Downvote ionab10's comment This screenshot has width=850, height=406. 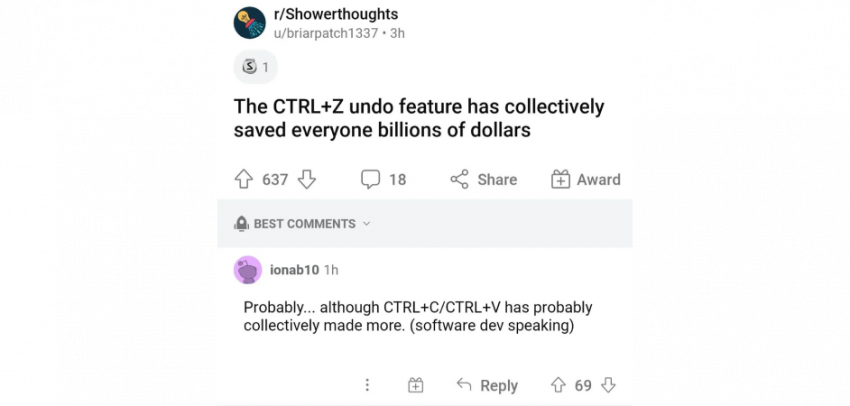click(608, 385)
